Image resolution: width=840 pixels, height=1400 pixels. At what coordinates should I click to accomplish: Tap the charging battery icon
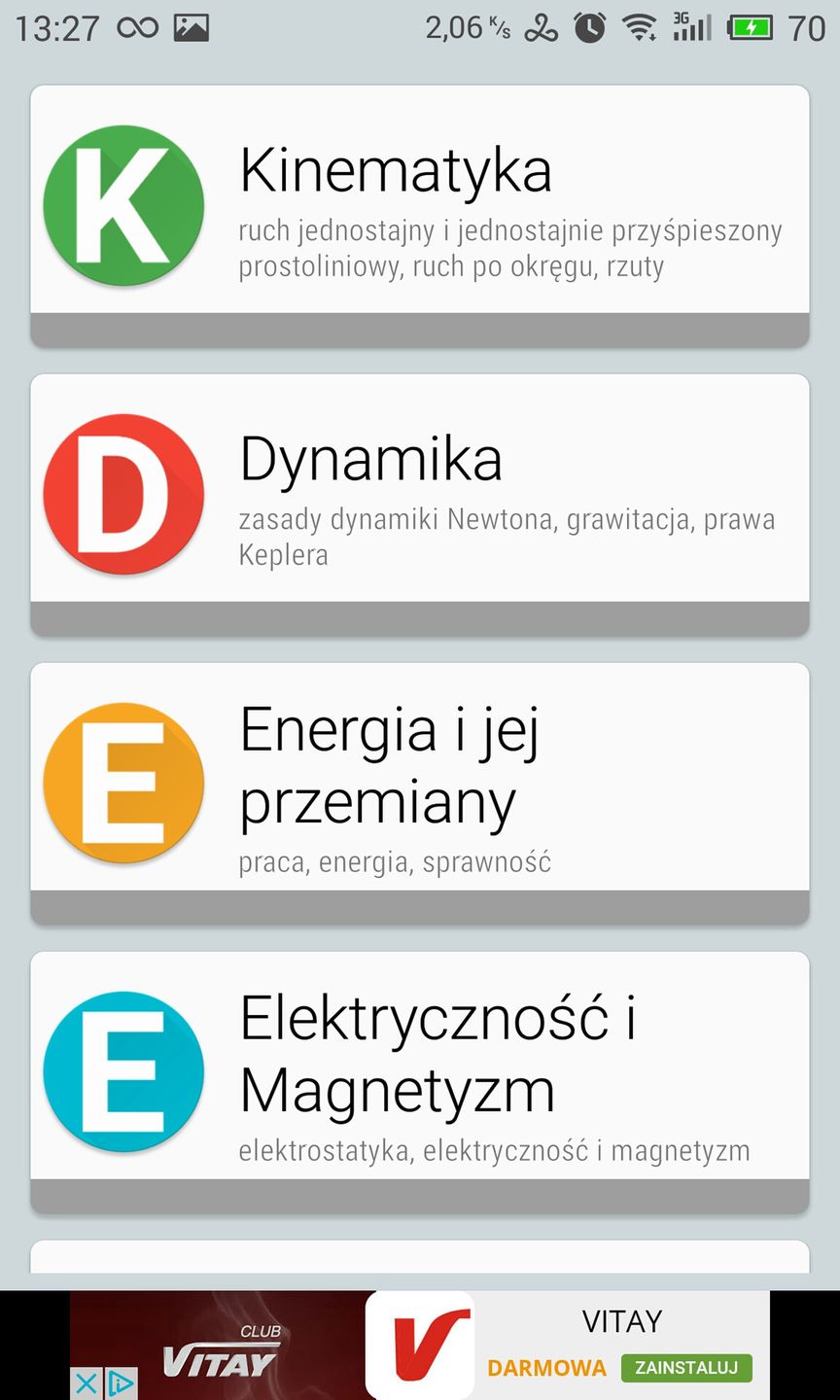tap(751, 27)
